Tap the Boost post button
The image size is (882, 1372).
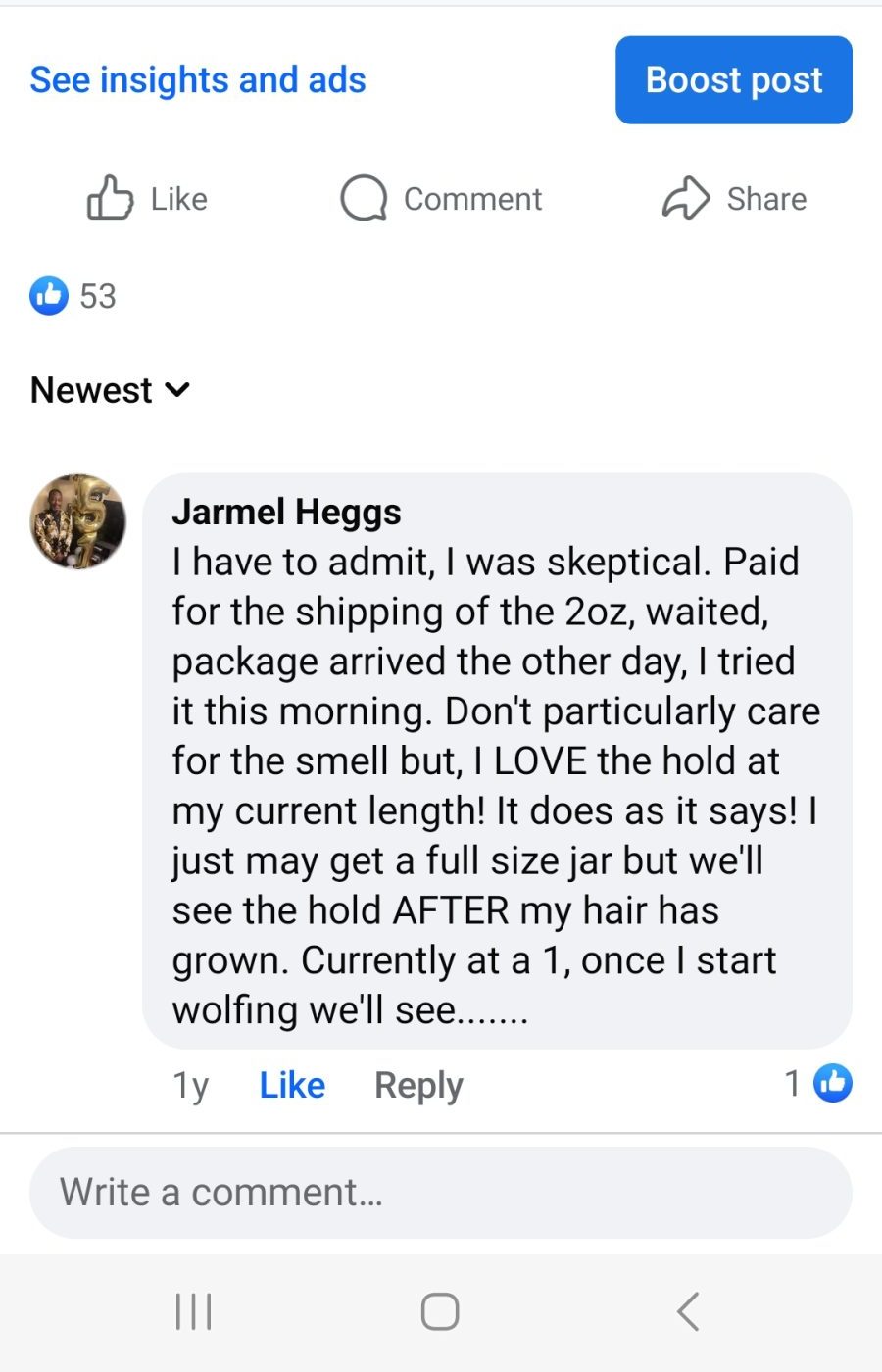733,80
